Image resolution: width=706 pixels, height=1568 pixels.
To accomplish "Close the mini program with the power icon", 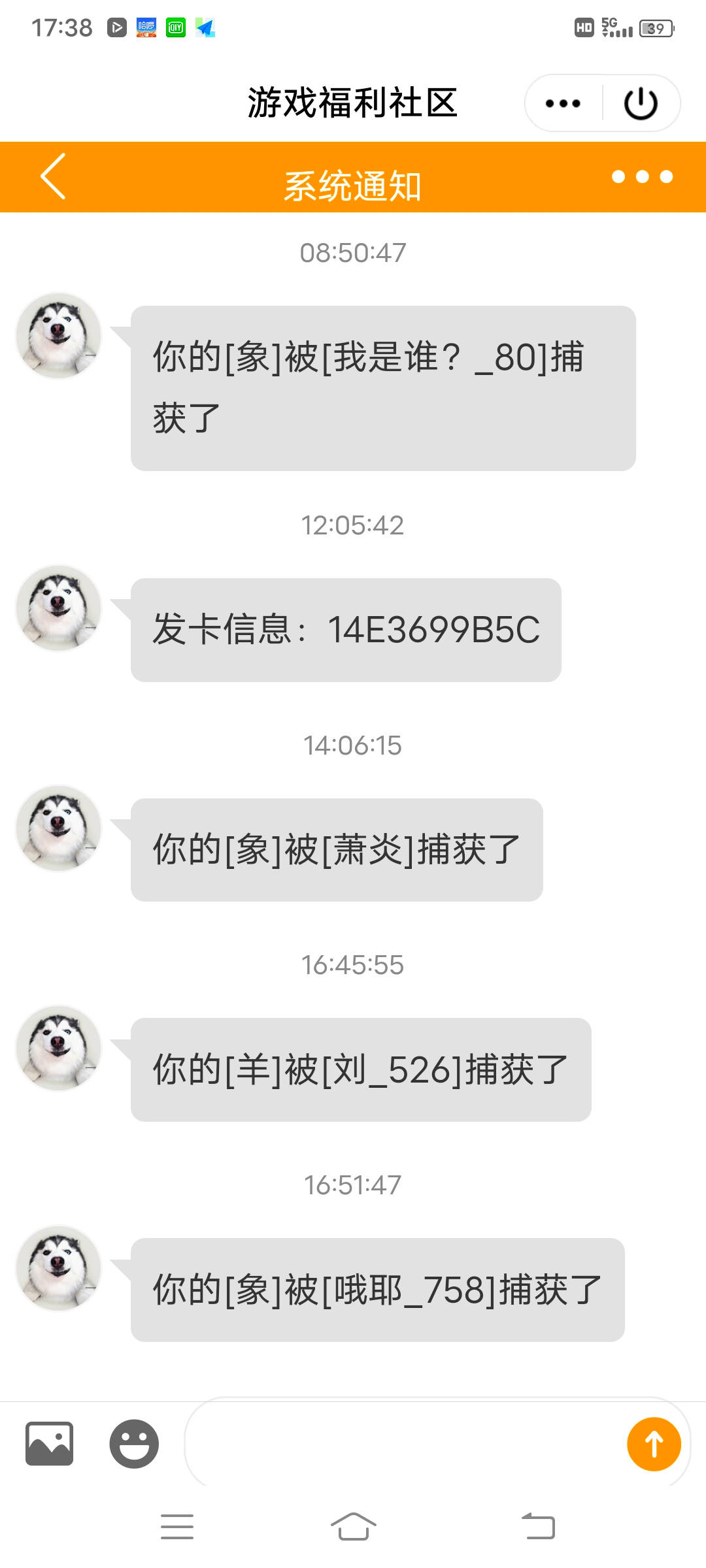I will [641, 103].
